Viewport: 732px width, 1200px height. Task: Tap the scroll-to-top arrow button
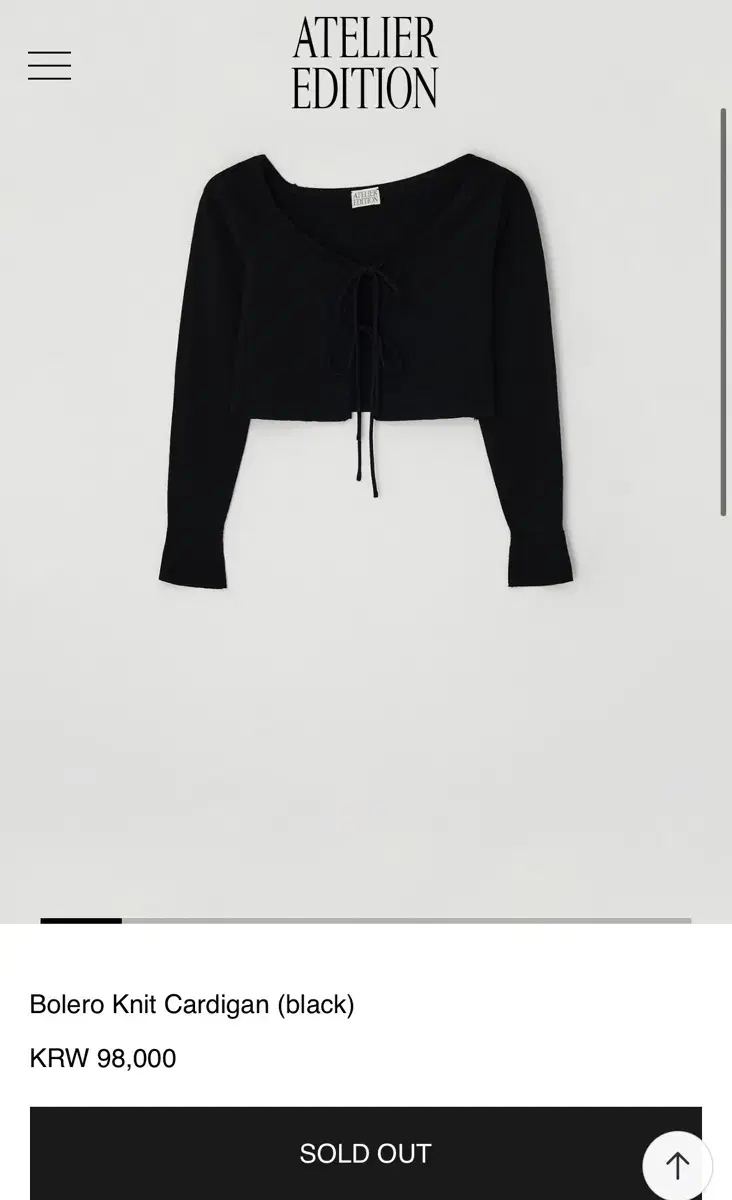coord(677,1165)
